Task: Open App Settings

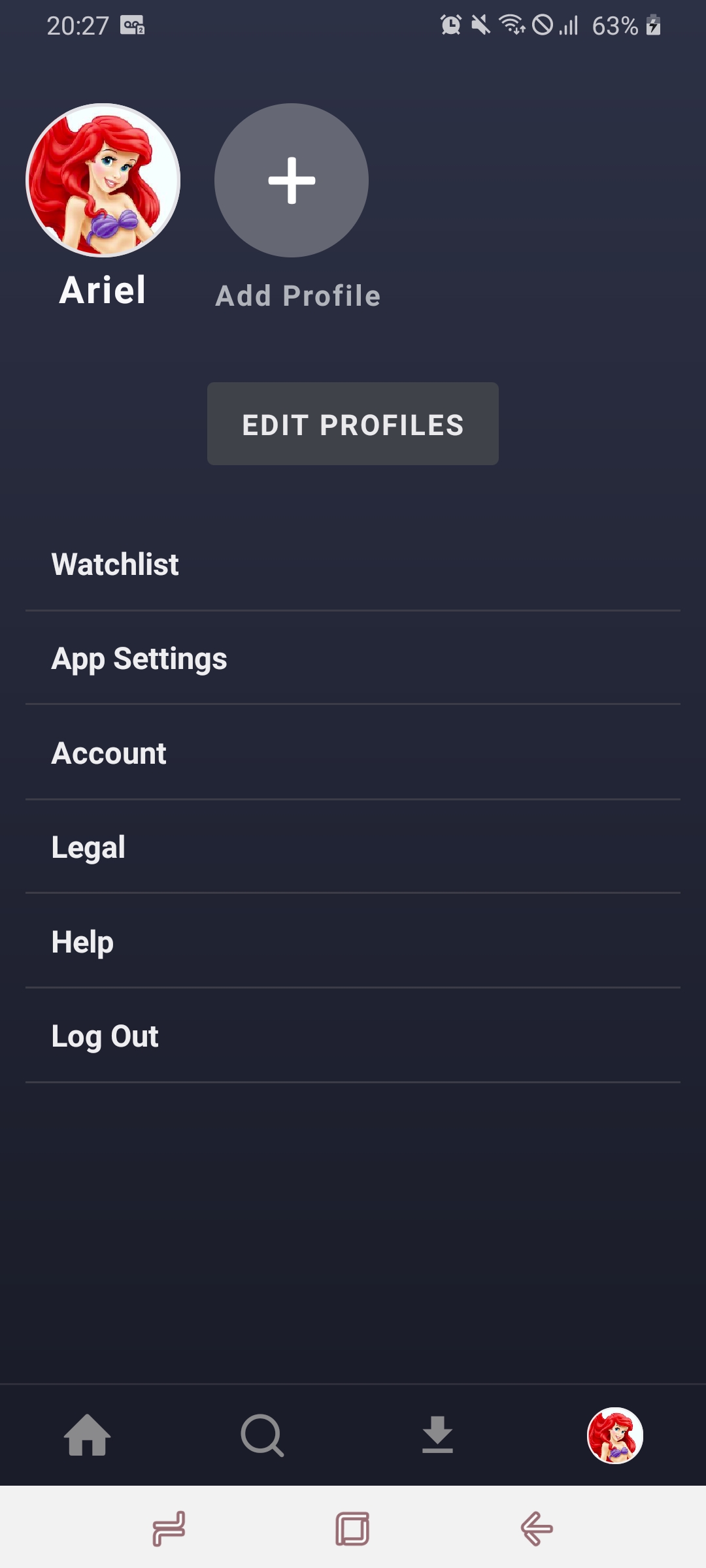Action: (x=139, y=659)
